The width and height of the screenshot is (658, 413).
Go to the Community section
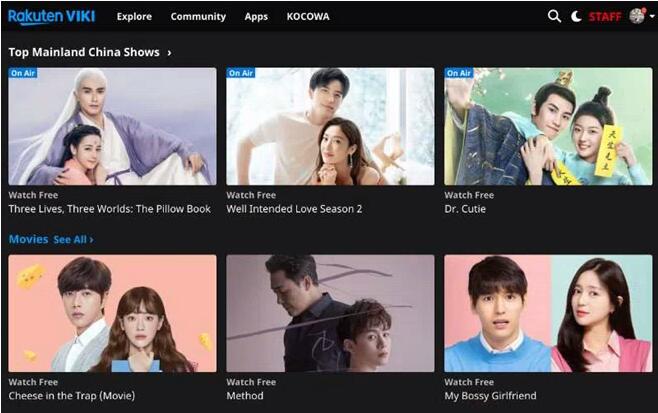[x=198, y=17]
